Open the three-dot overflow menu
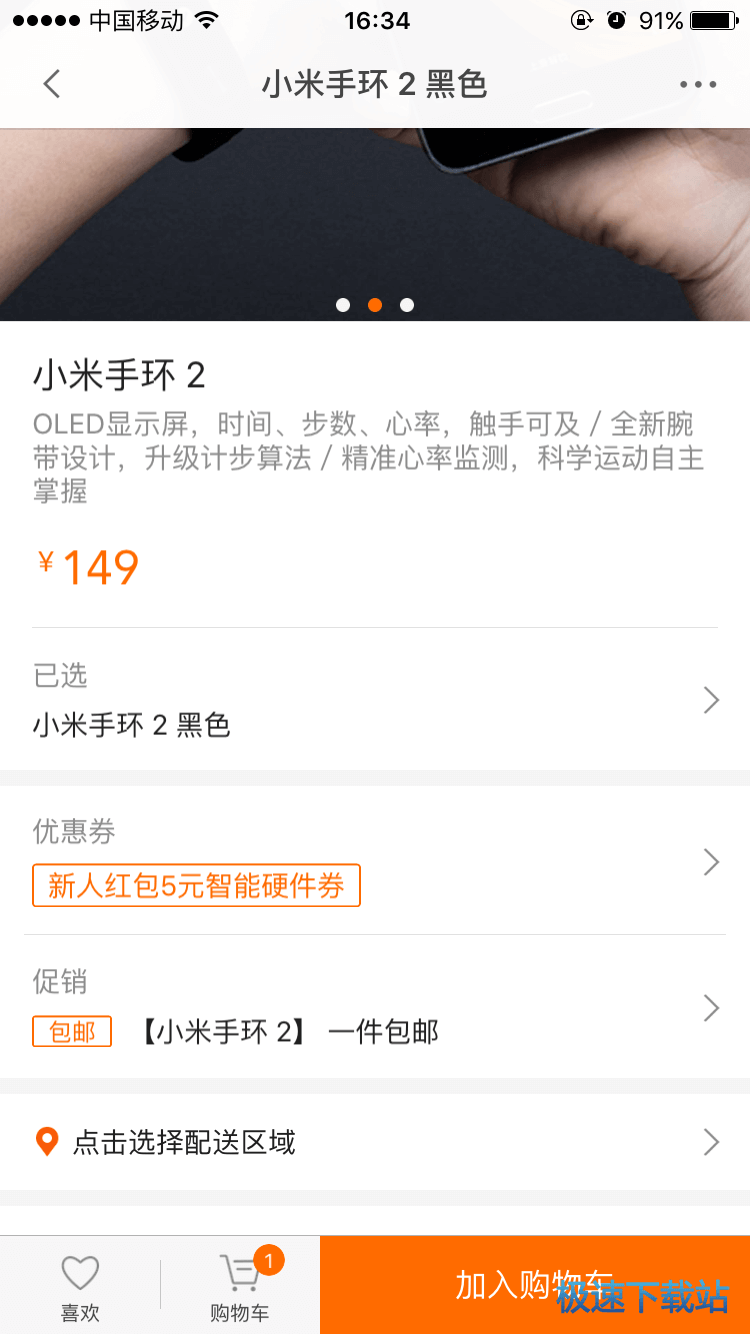Screen dimensions: 750x1334 click(x=697, y=84)
